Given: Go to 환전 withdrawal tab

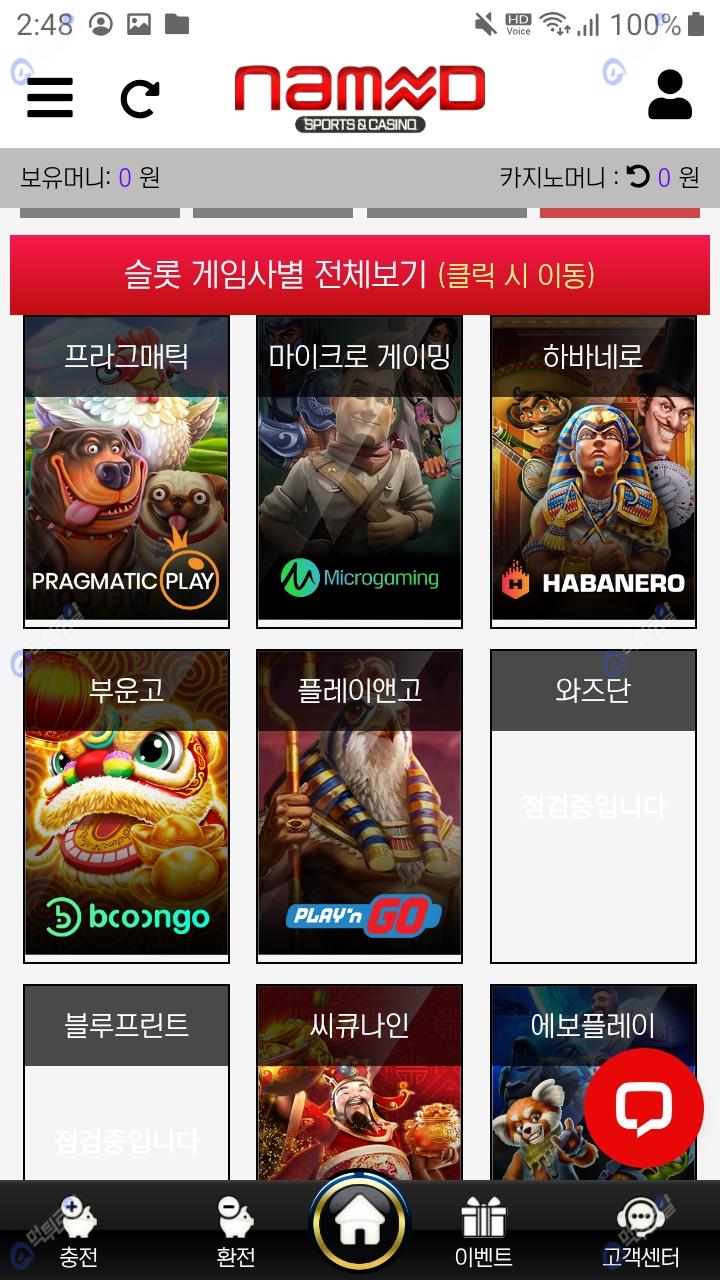Looking at the screenshot, I should click(236, 1232).
